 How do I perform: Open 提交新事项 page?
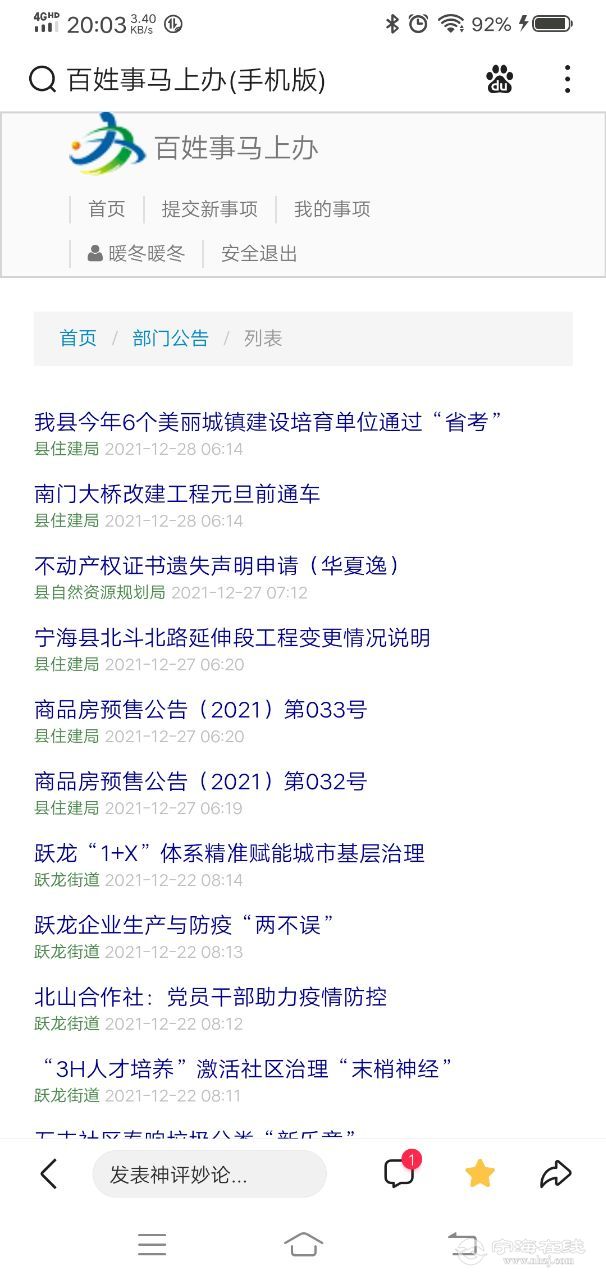[210, 209]
